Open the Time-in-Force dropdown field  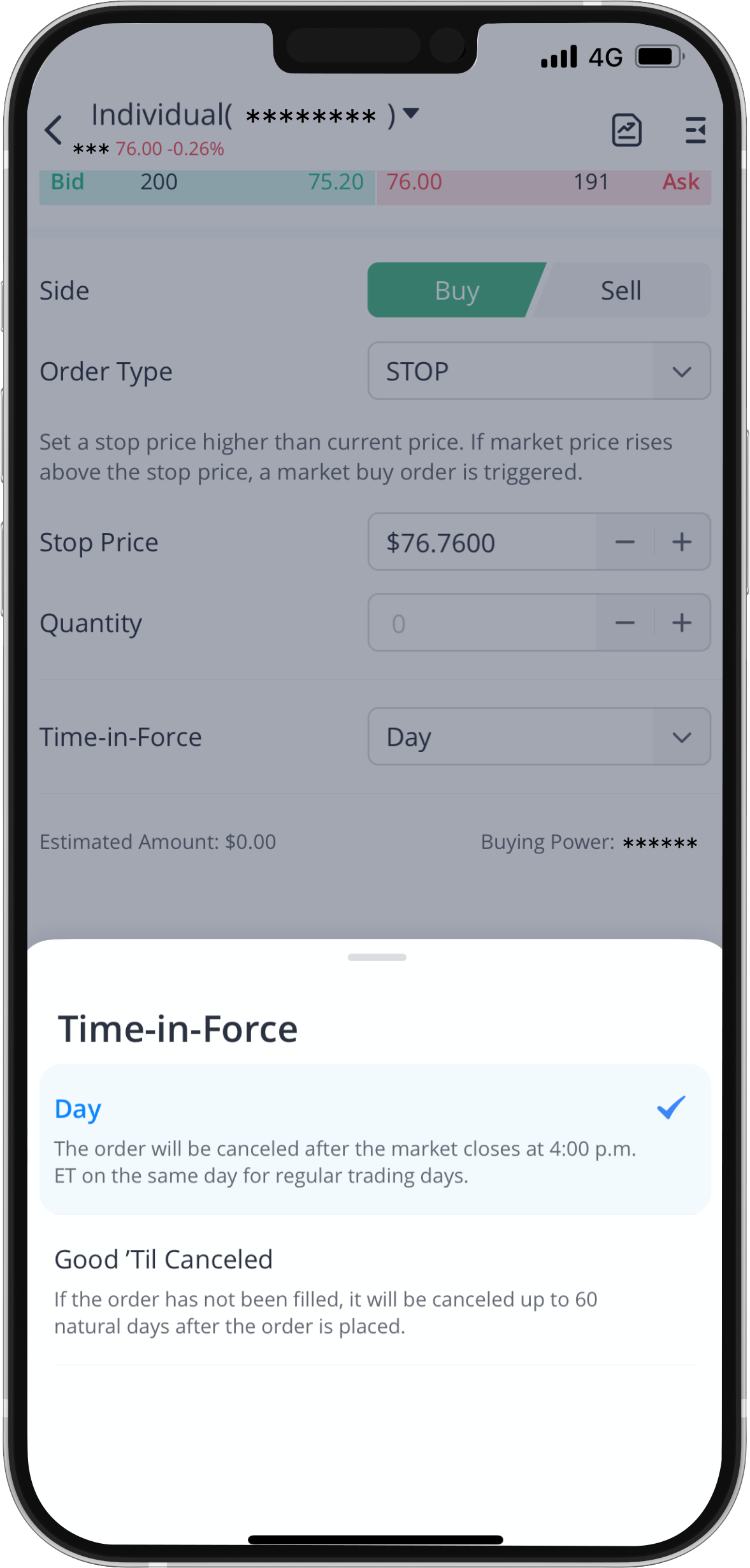[538, 737]
